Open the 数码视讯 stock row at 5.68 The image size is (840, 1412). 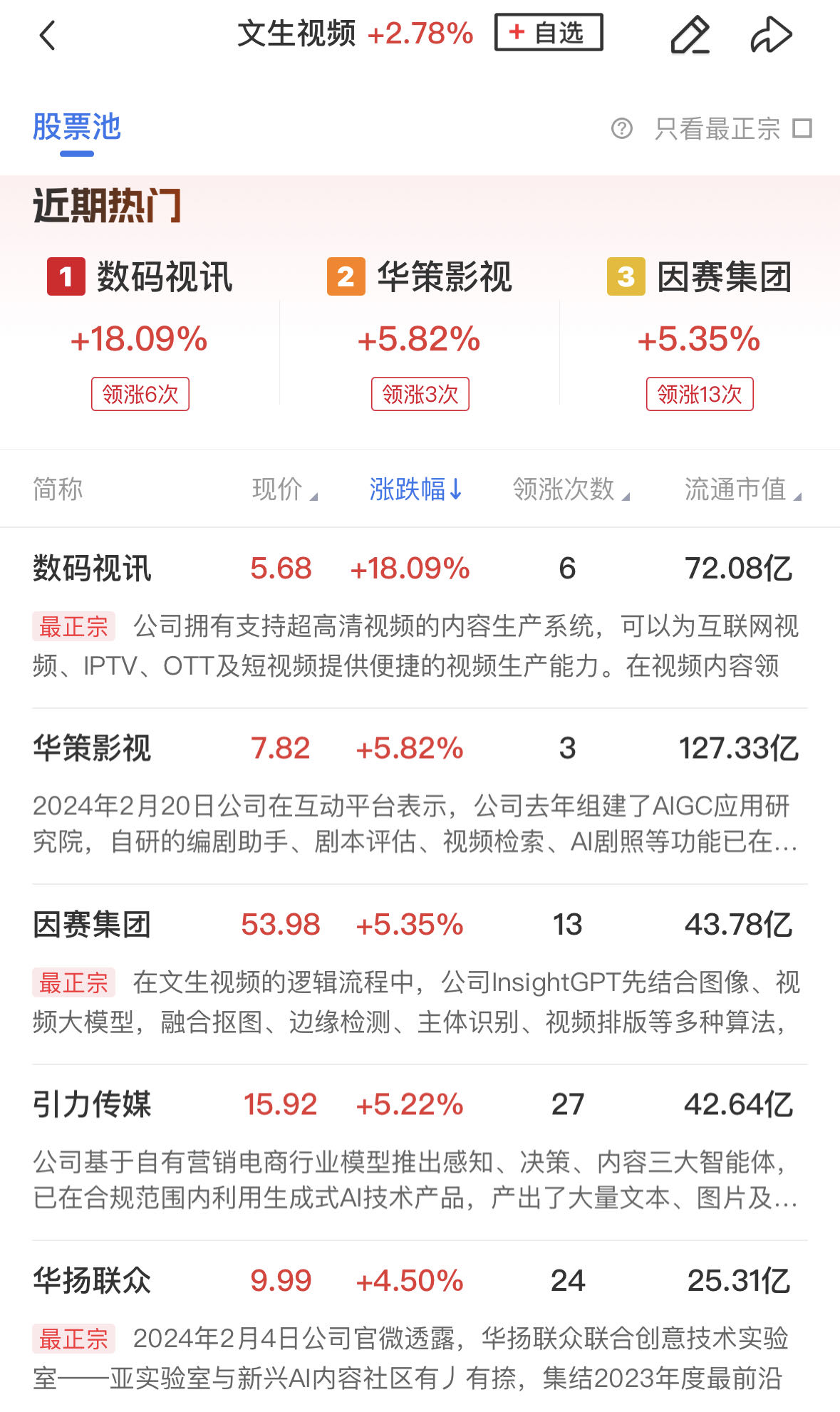click(420, 618)
